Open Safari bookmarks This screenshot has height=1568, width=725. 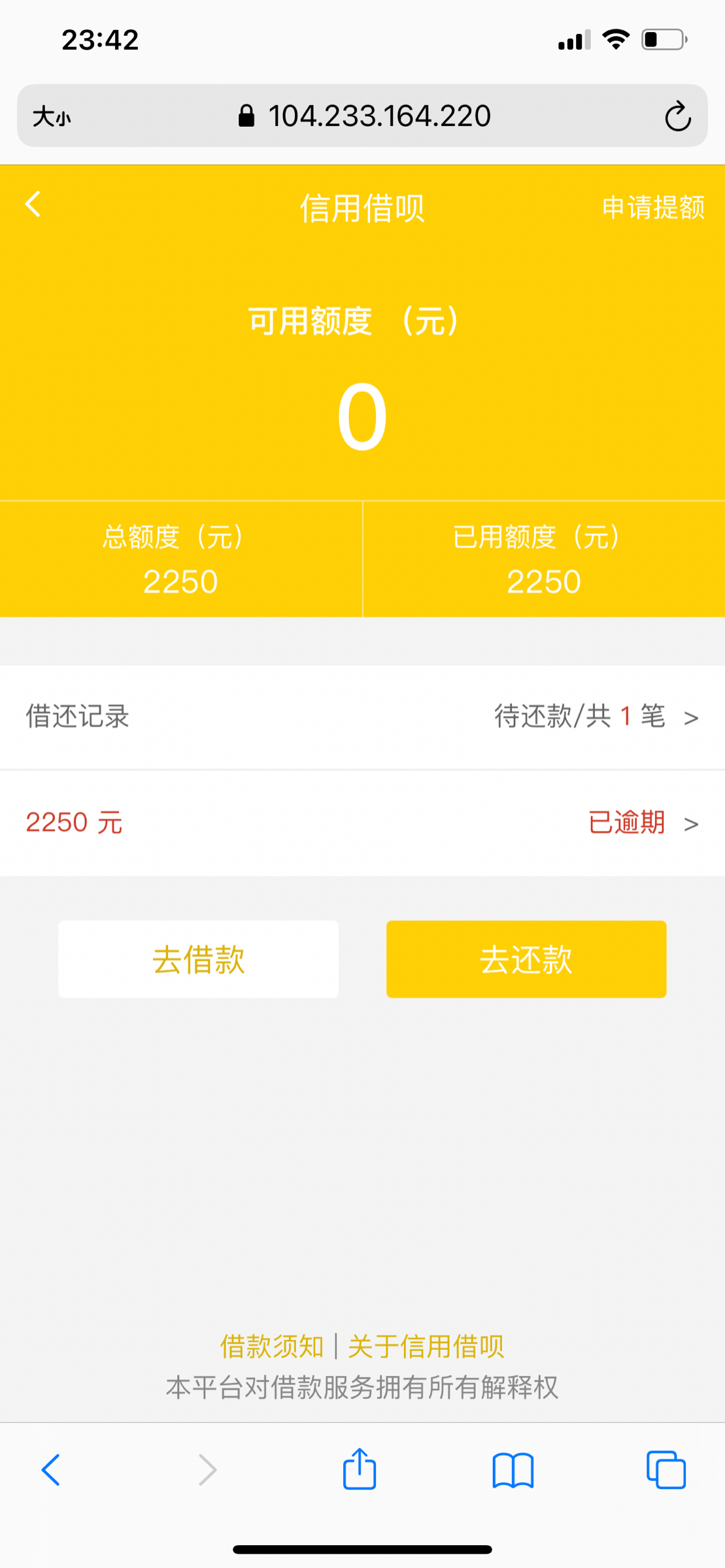(513, 1470)
